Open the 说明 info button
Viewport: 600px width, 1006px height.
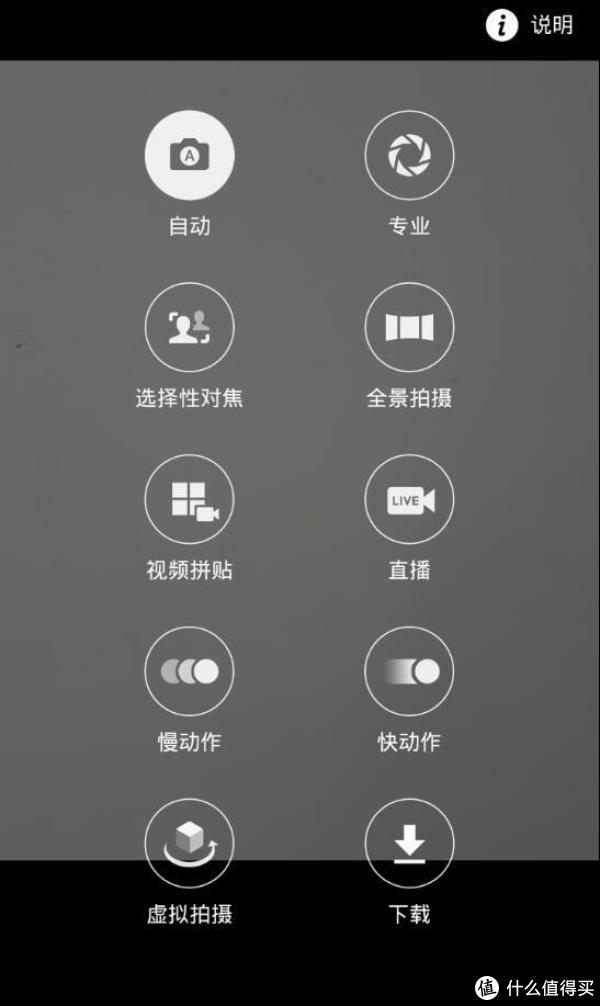coord(529,26)
